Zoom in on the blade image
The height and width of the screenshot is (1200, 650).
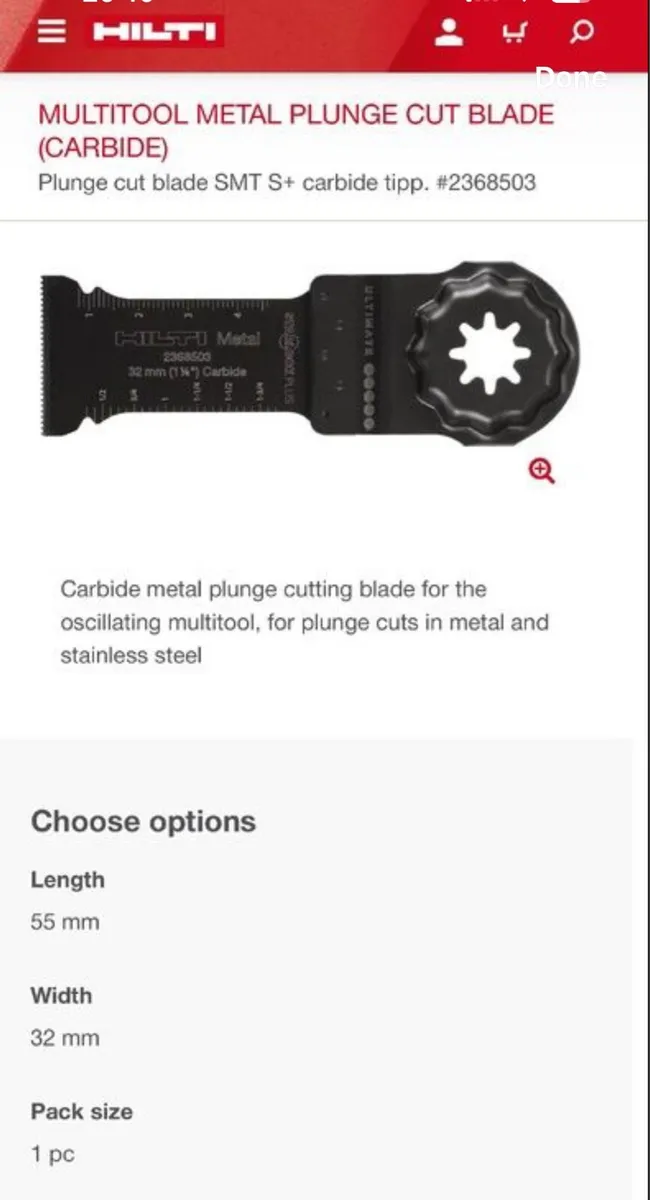tap(542, 471)
